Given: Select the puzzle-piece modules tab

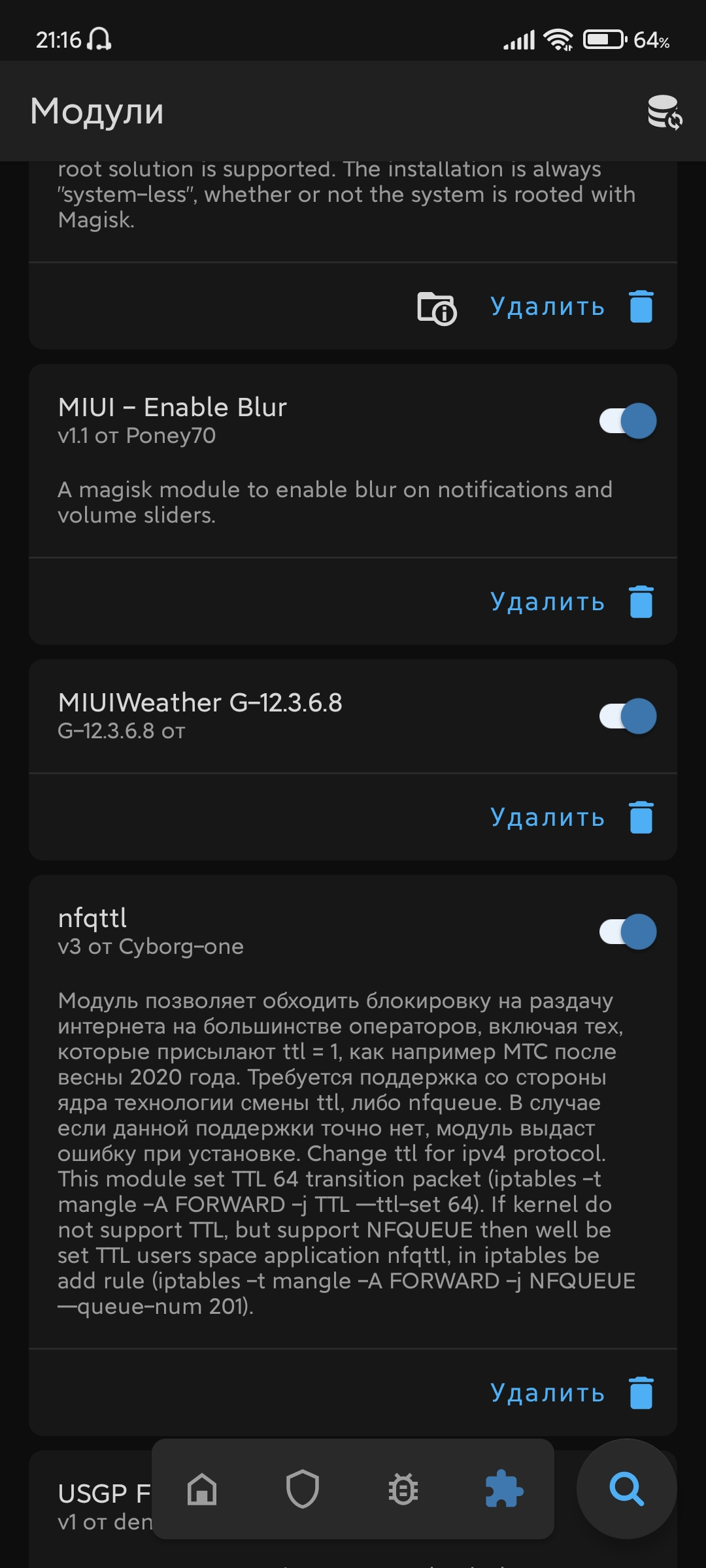Looking at the screenshot, I should (x=504, y=1489).
